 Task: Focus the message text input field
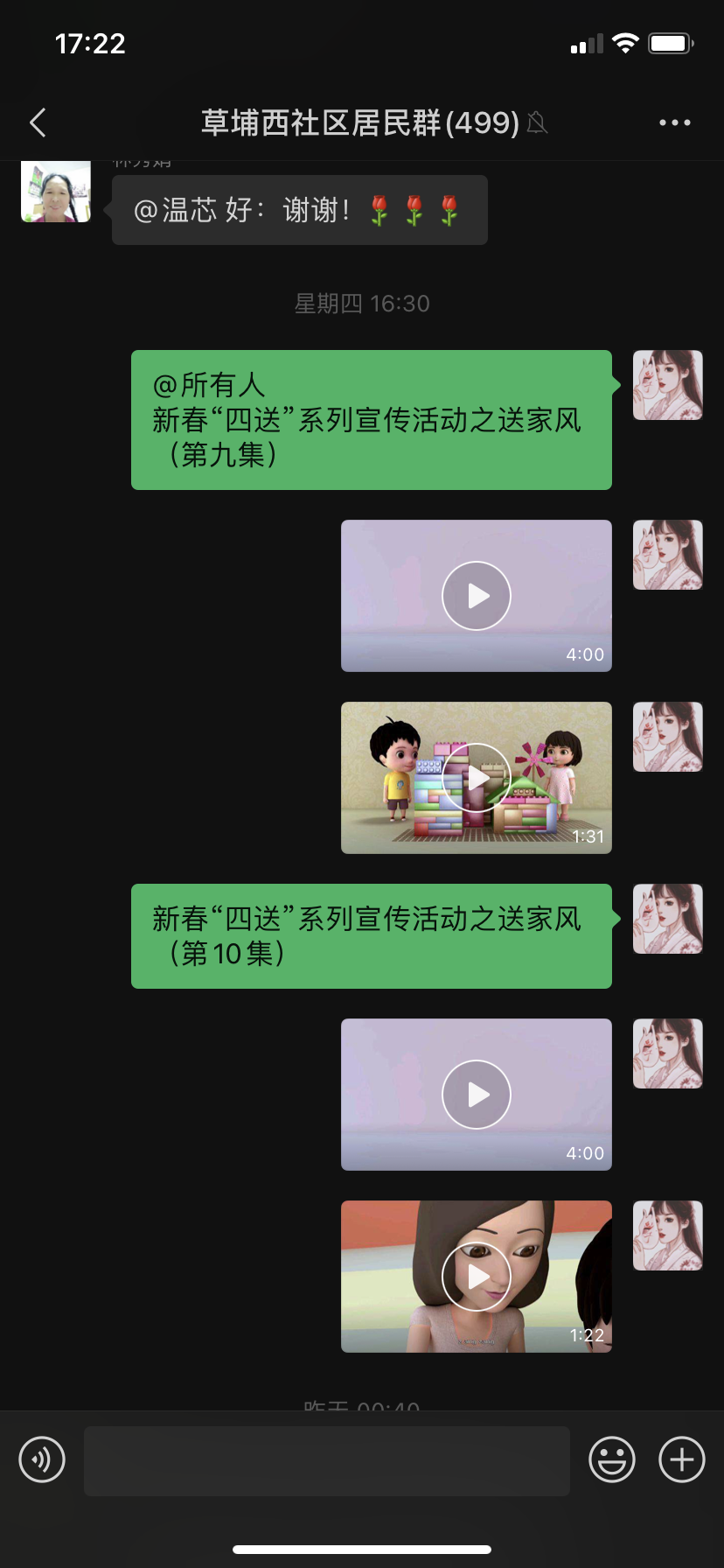[326, 1460]
